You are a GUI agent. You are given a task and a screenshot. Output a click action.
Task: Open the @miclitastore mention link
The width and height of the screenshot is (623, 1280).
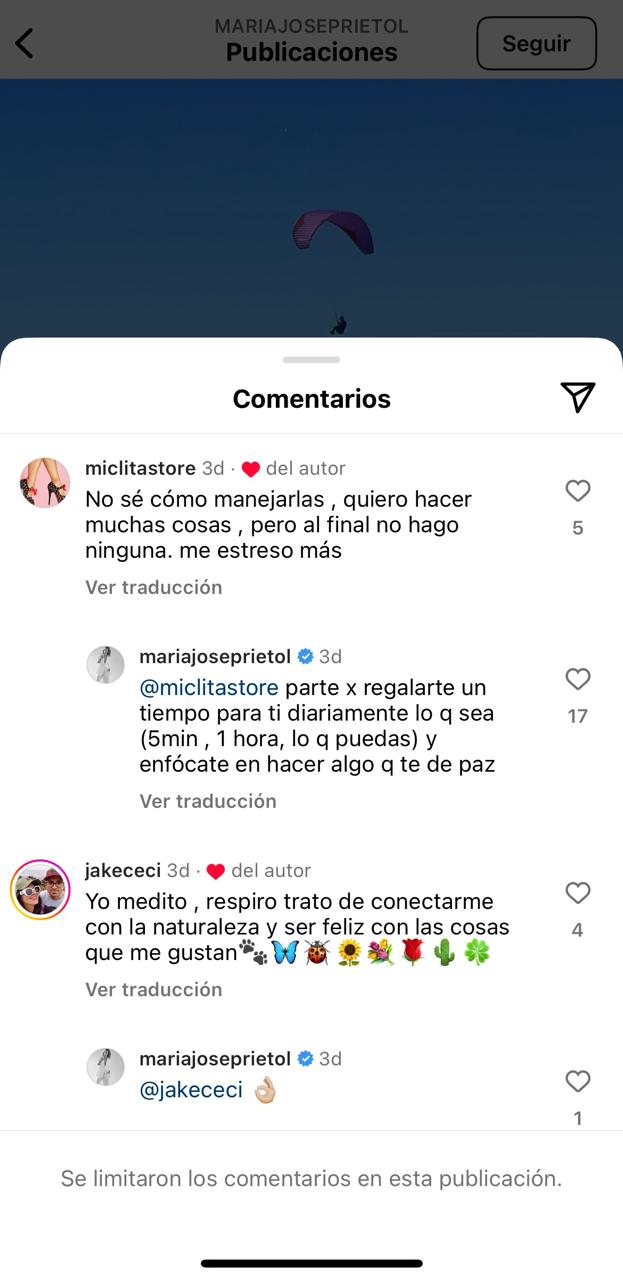pos(209,688)
